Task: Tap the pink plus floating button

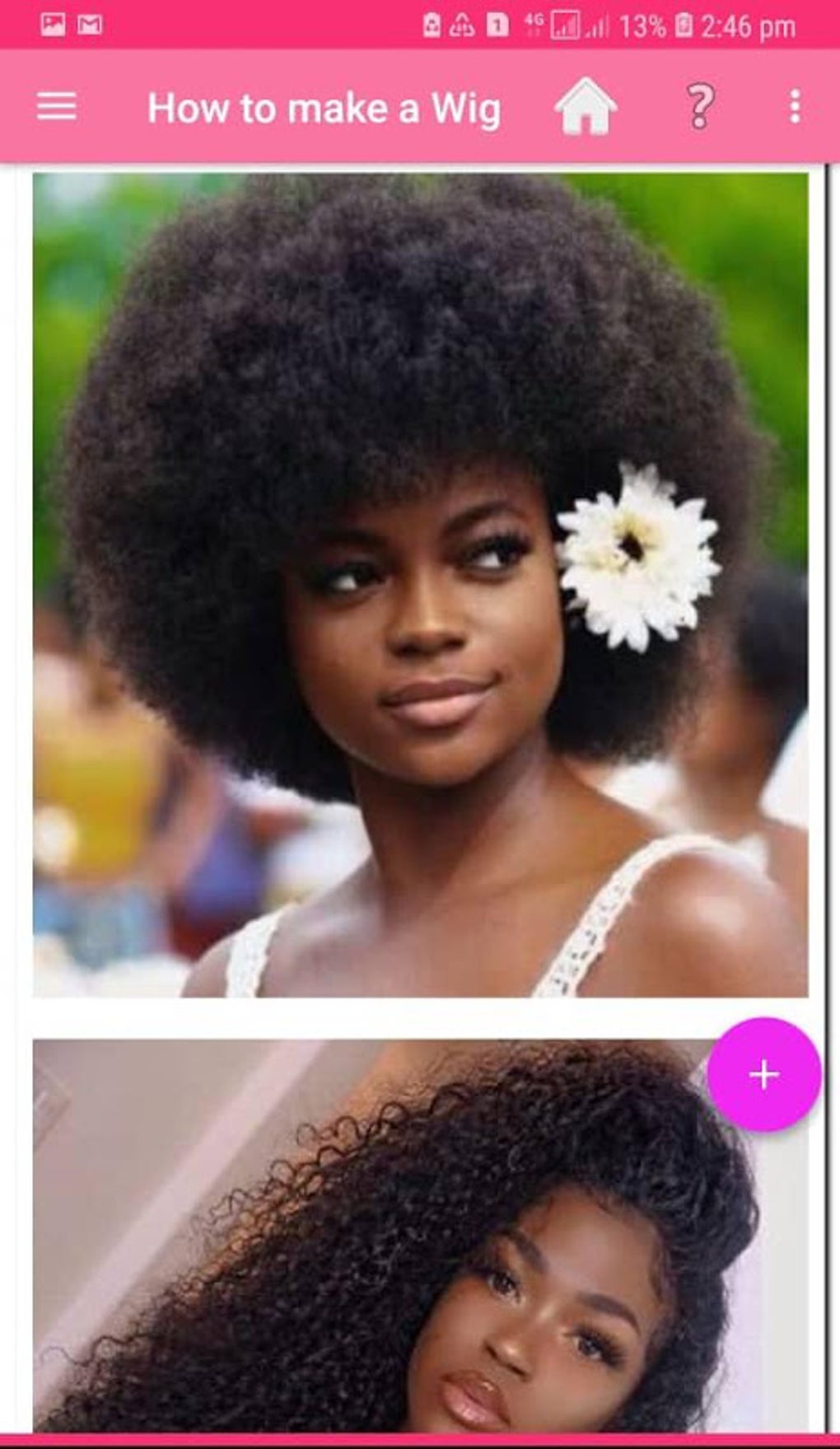Action: point(763,1075)
